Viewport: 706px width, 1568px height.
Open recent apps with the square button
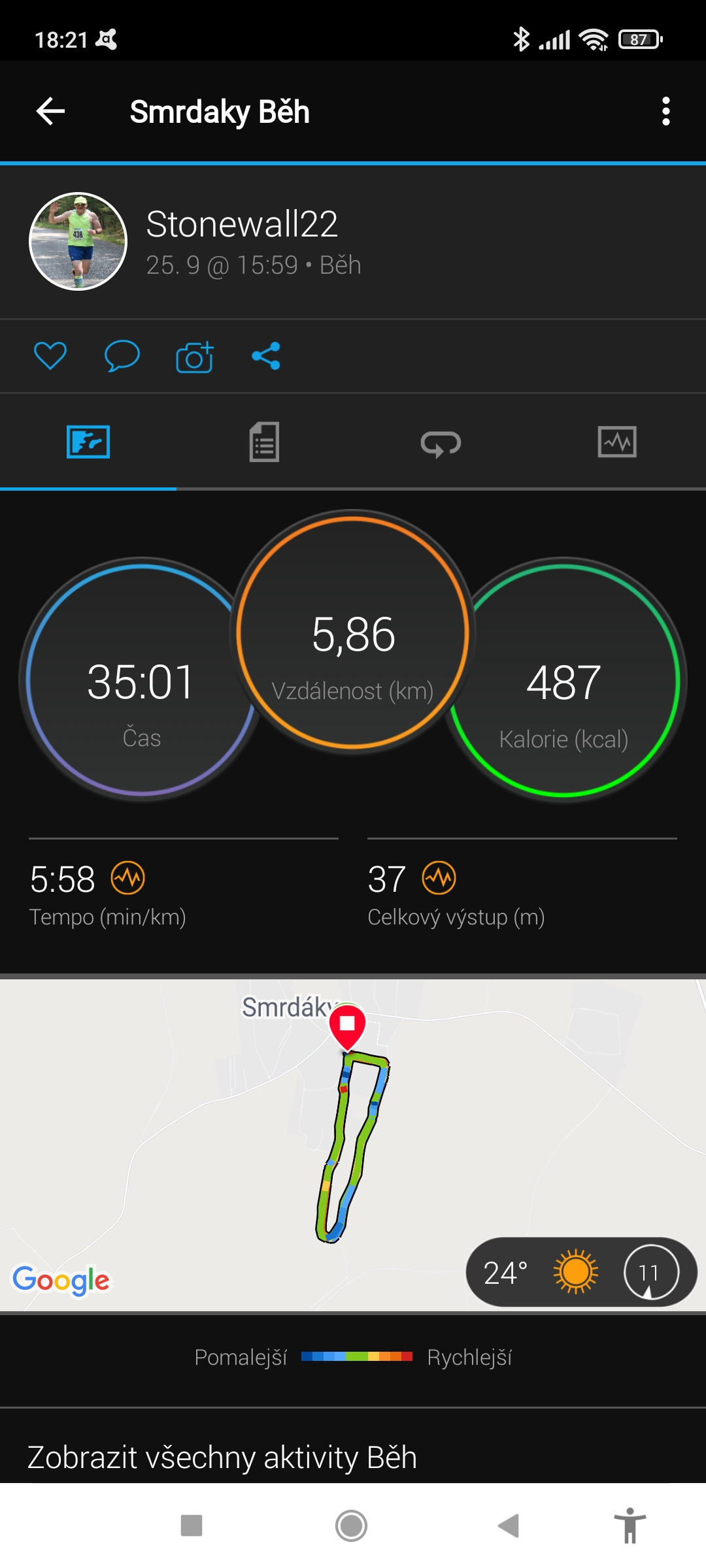click(192, 1526)
